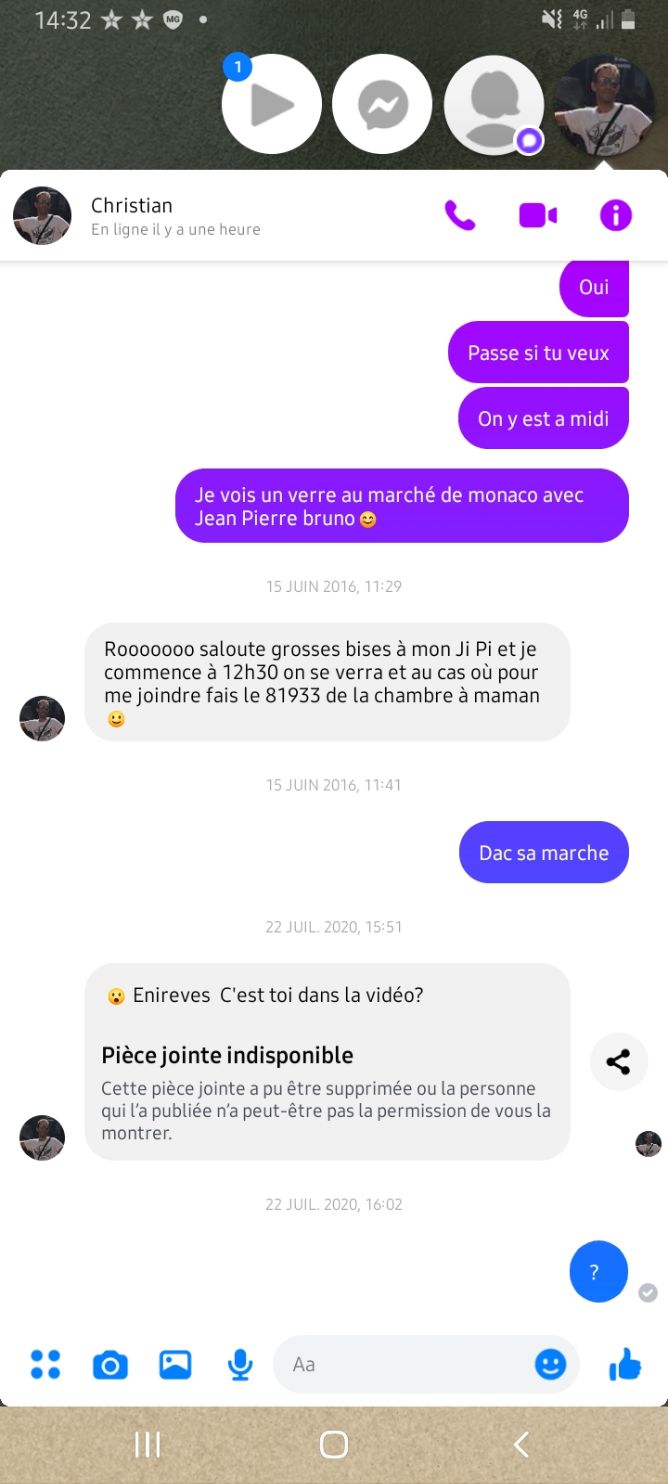Image resolution: width=668 pixels, height=1484 pixels.
Task: Open the photo gallery picker
Action: 175,1364
